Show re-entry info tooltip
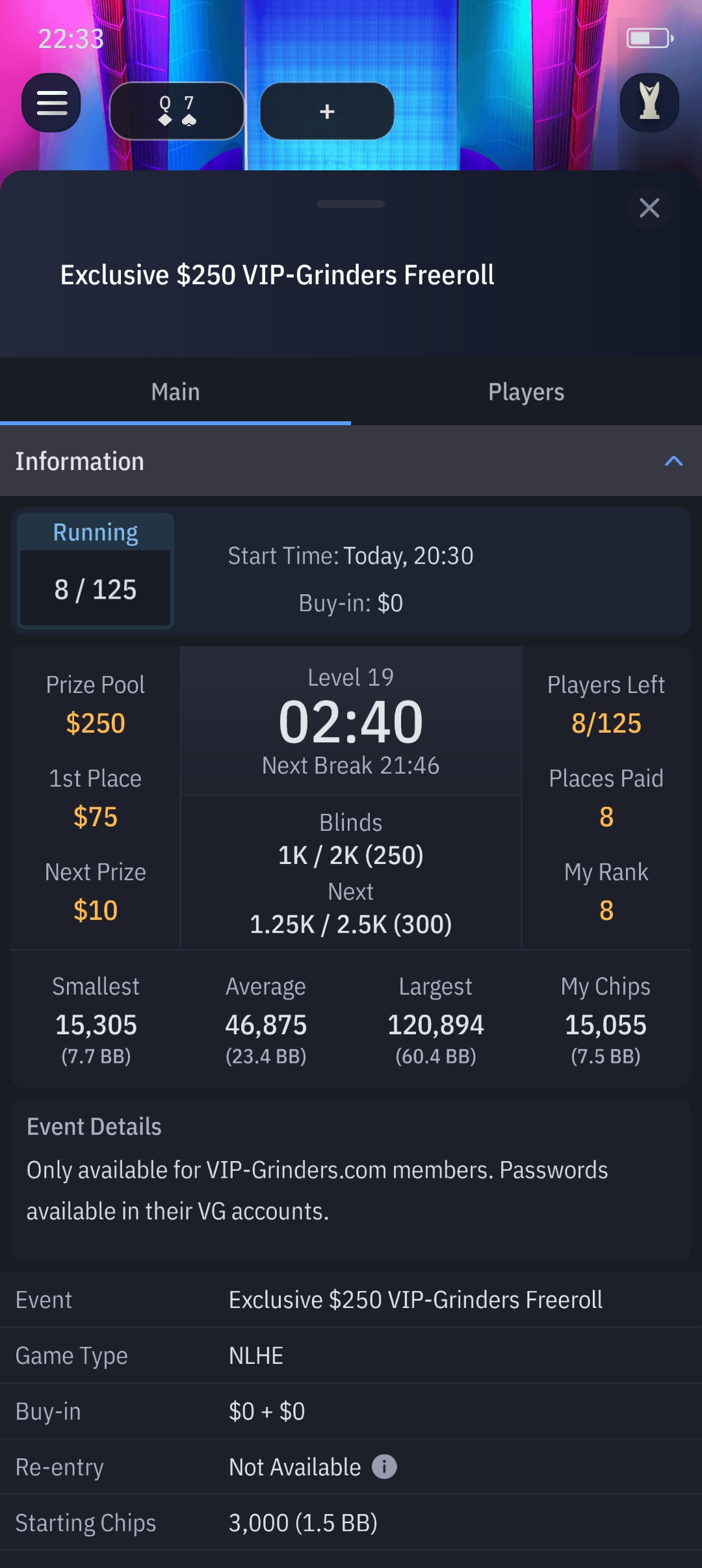702x1568 pixels. (384, 1467)
